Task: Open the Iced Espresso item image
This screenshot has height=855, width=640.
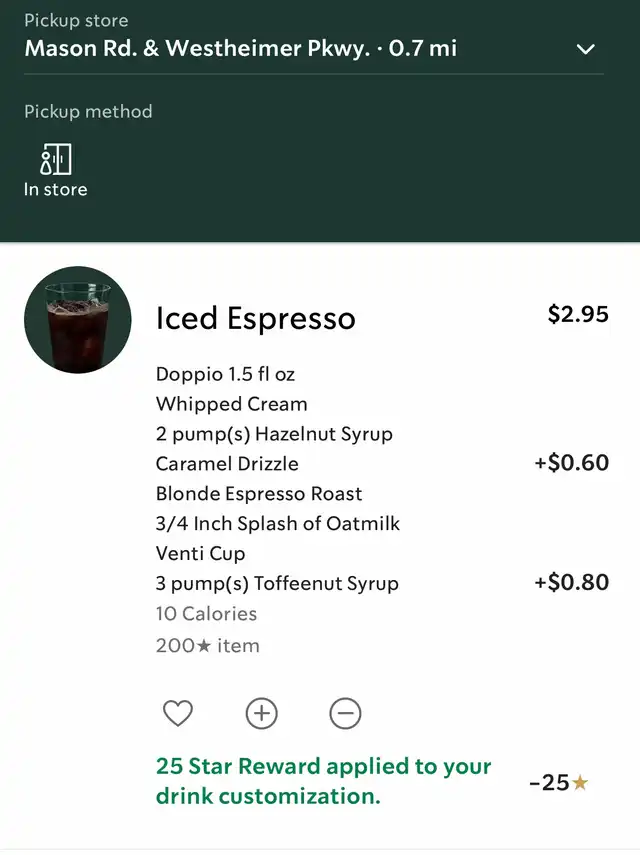Action: pyautogui.click(x=78, y=320)
